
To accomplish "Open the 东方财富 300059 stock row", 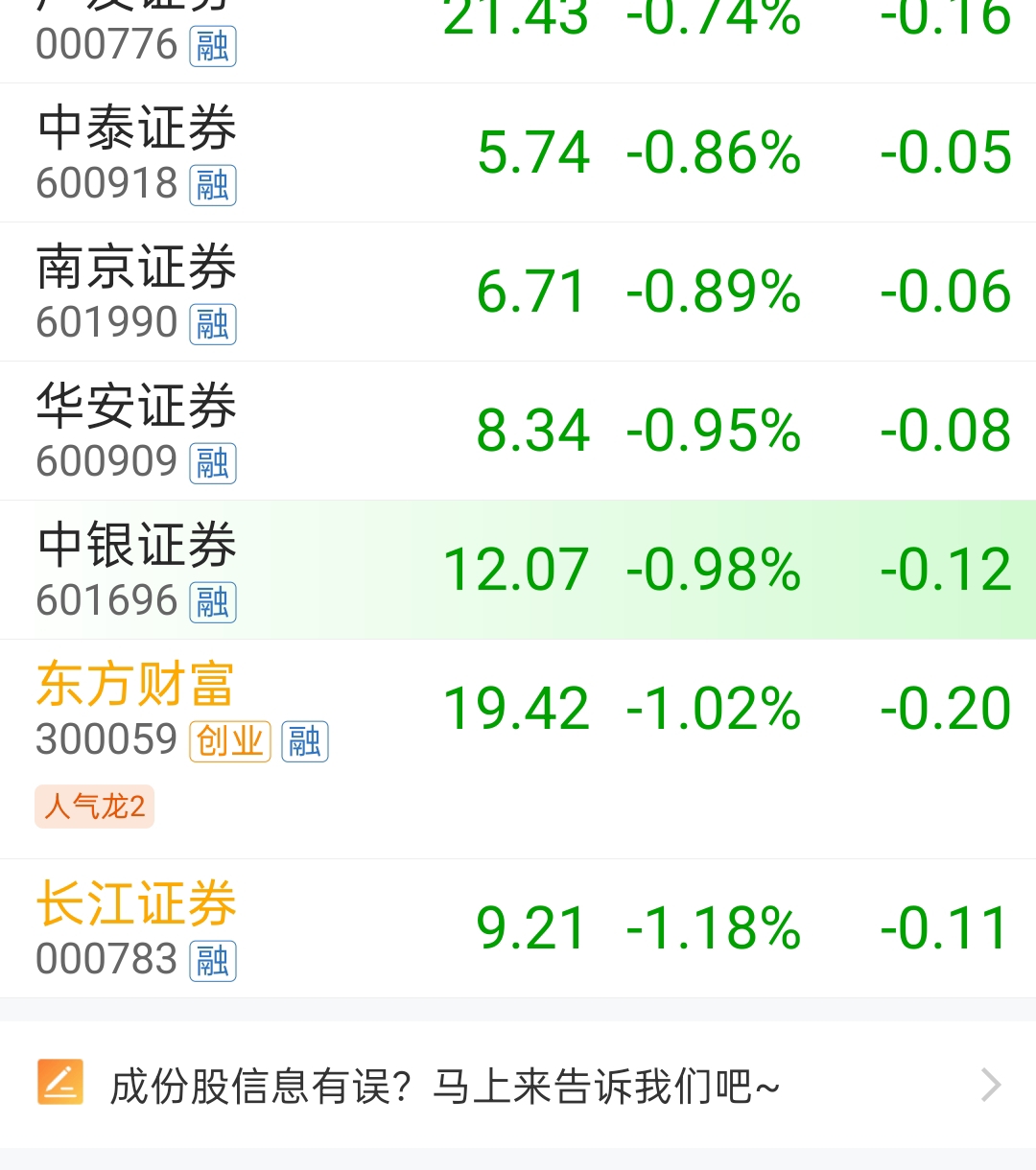I will pos(518,750).
